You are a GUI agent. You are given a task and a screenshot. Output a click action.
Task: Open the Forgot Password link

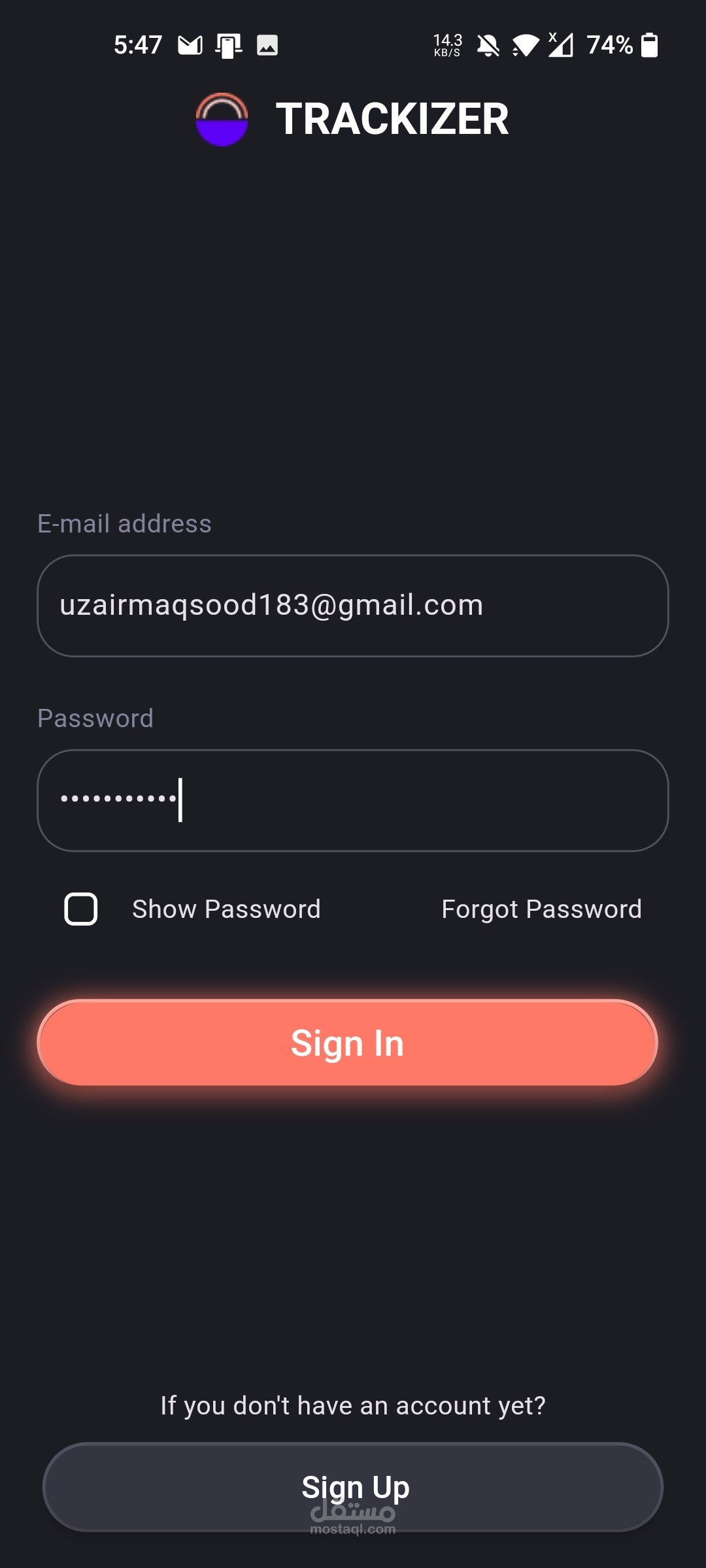(541, 909)
